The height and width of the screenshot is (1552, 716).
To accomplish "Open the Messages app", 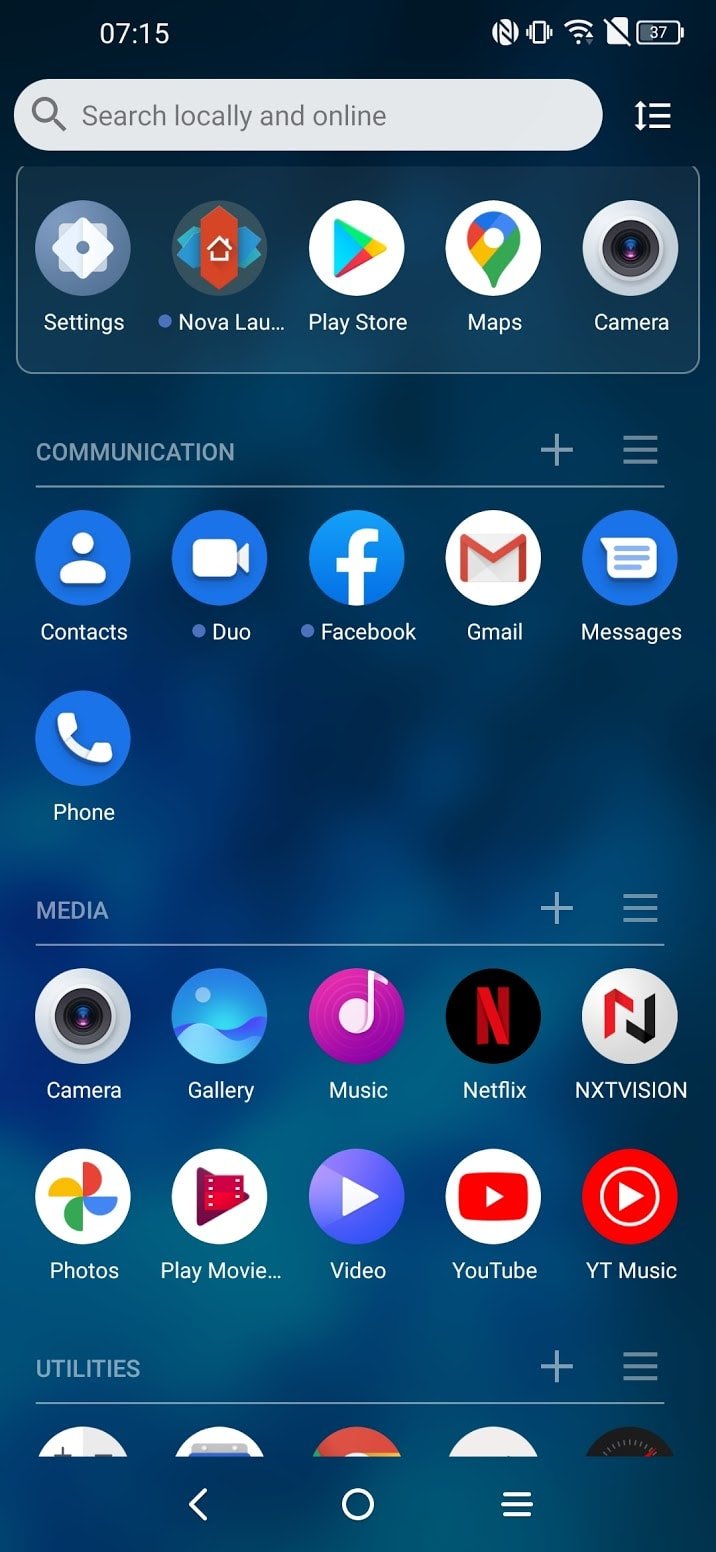I will [630, 558].
